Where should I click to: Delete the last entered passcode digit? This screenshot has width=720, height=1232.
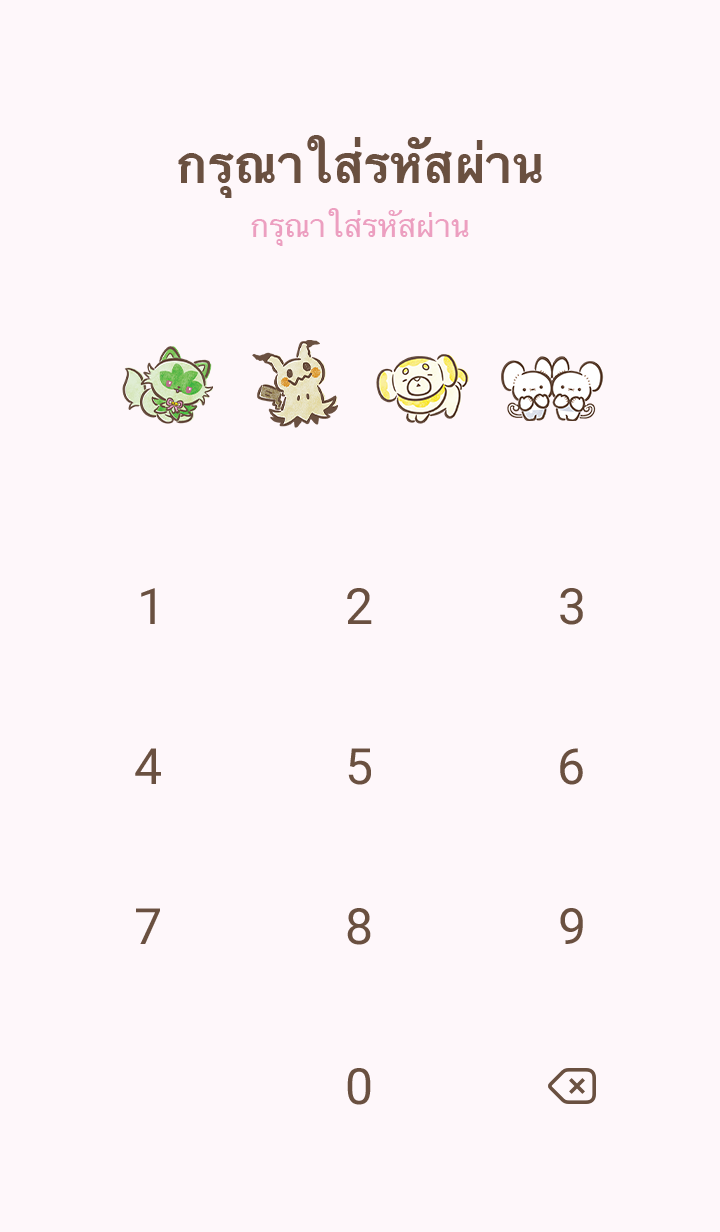(x=572, y=1086)
